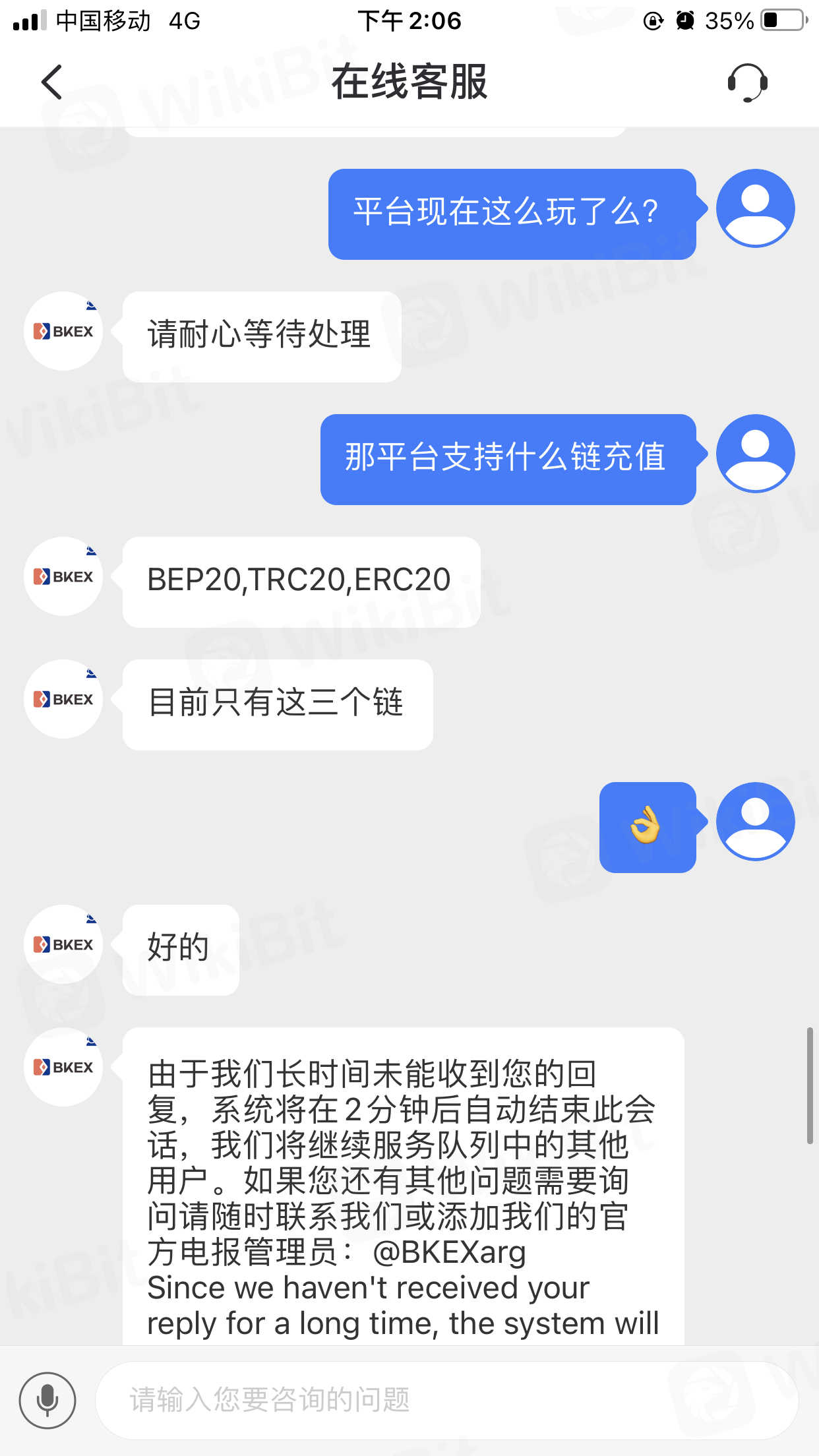Focus the 请输入您要咨询的问题 message field
This screenshot has height=1456, width=819.
click(x=446, y=1400)
